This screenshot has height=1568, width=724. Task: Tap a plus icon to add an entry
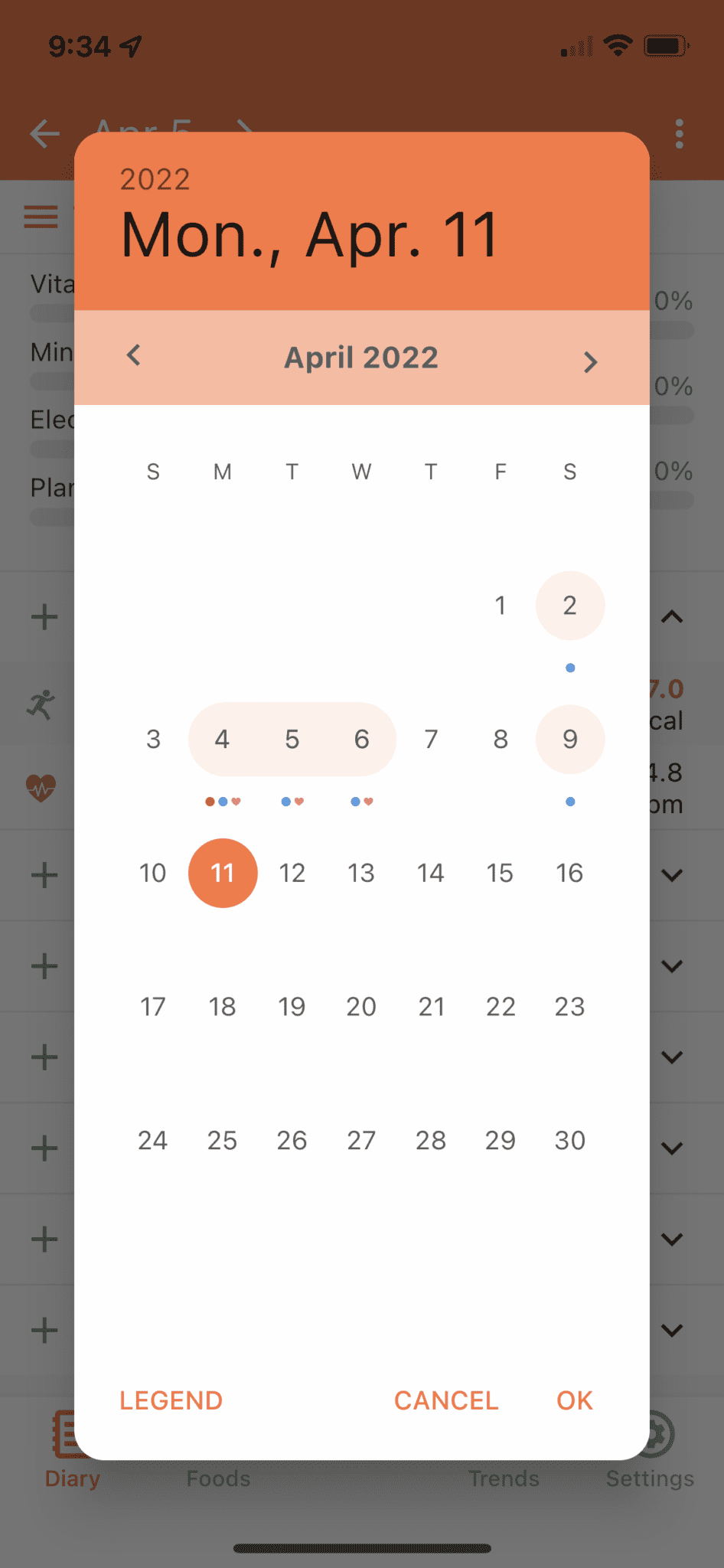click(x=44, y=617)
